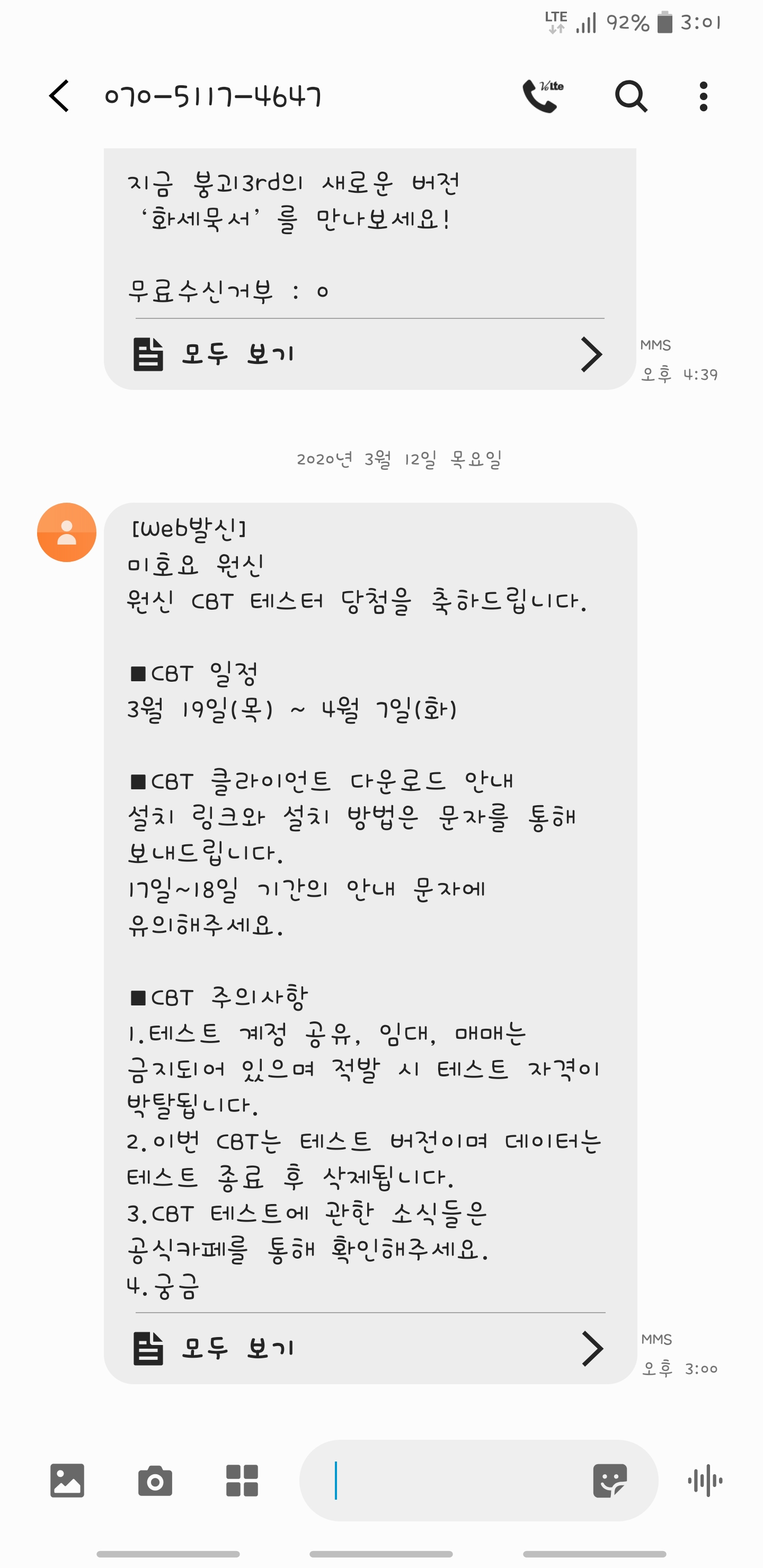Open the three-dot overflow menu

[703, 96]
